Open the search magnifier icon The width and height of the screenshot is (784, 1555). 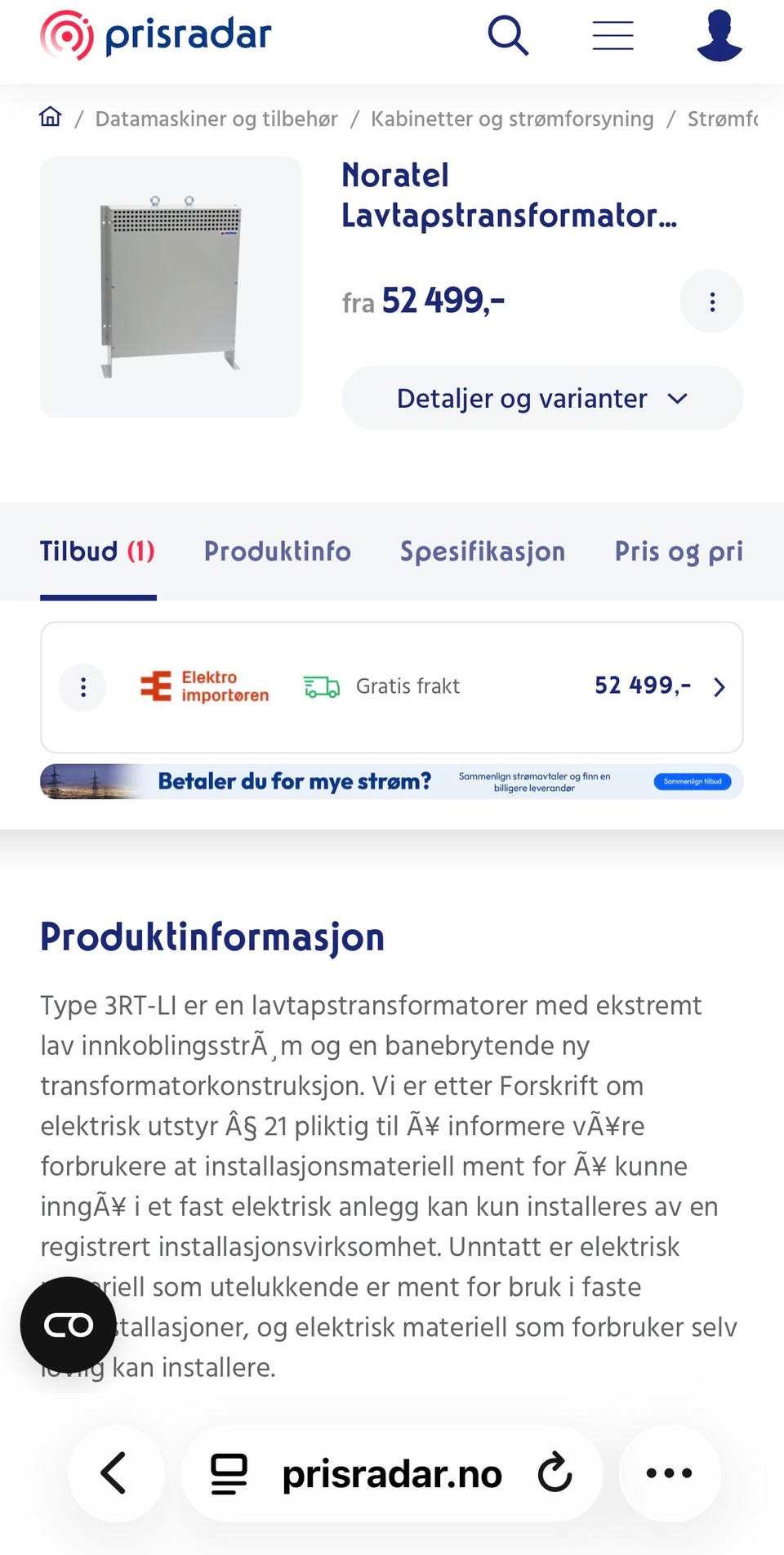pyautogui.click(x=508, y=35)
